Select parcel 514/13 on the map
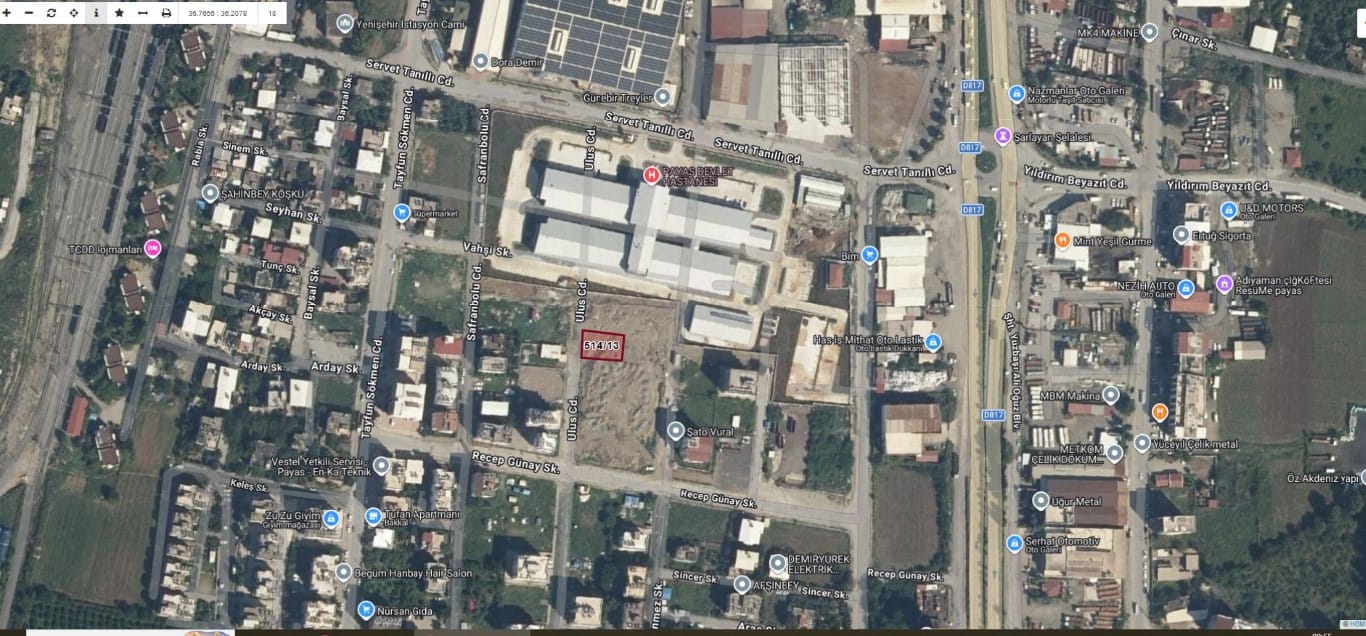 [602, 346]
